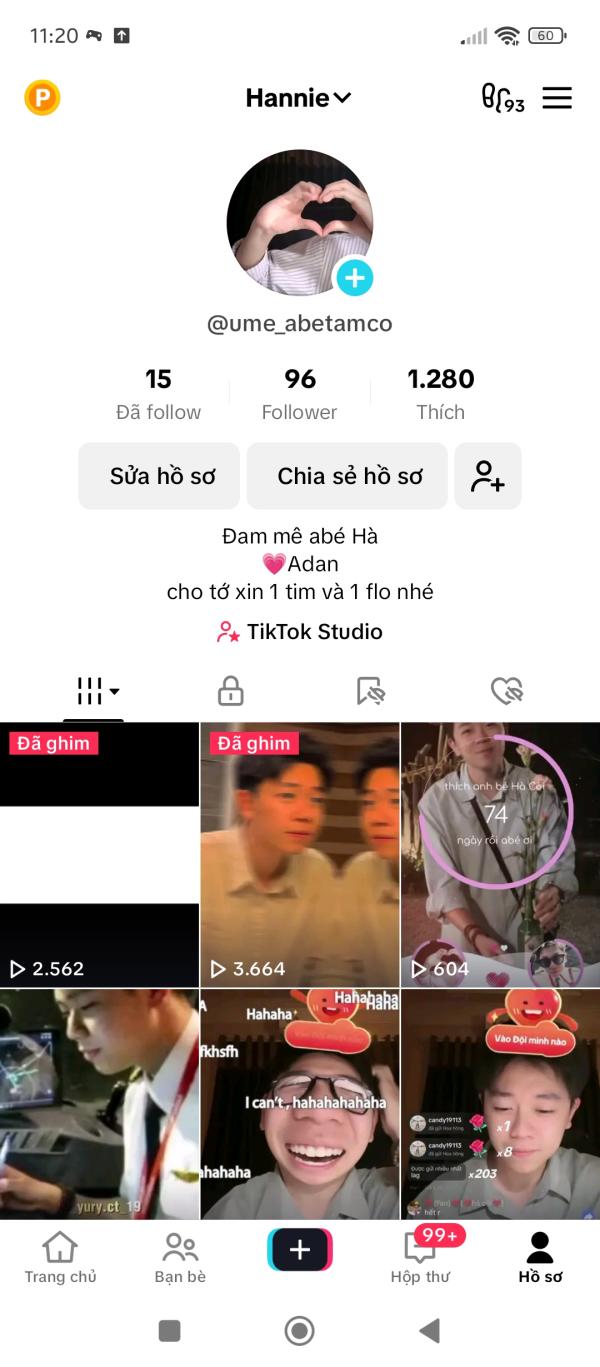This screenshot has width=600, height=1367.
Task: View the Đã follow list
Action: click(158, 393)
